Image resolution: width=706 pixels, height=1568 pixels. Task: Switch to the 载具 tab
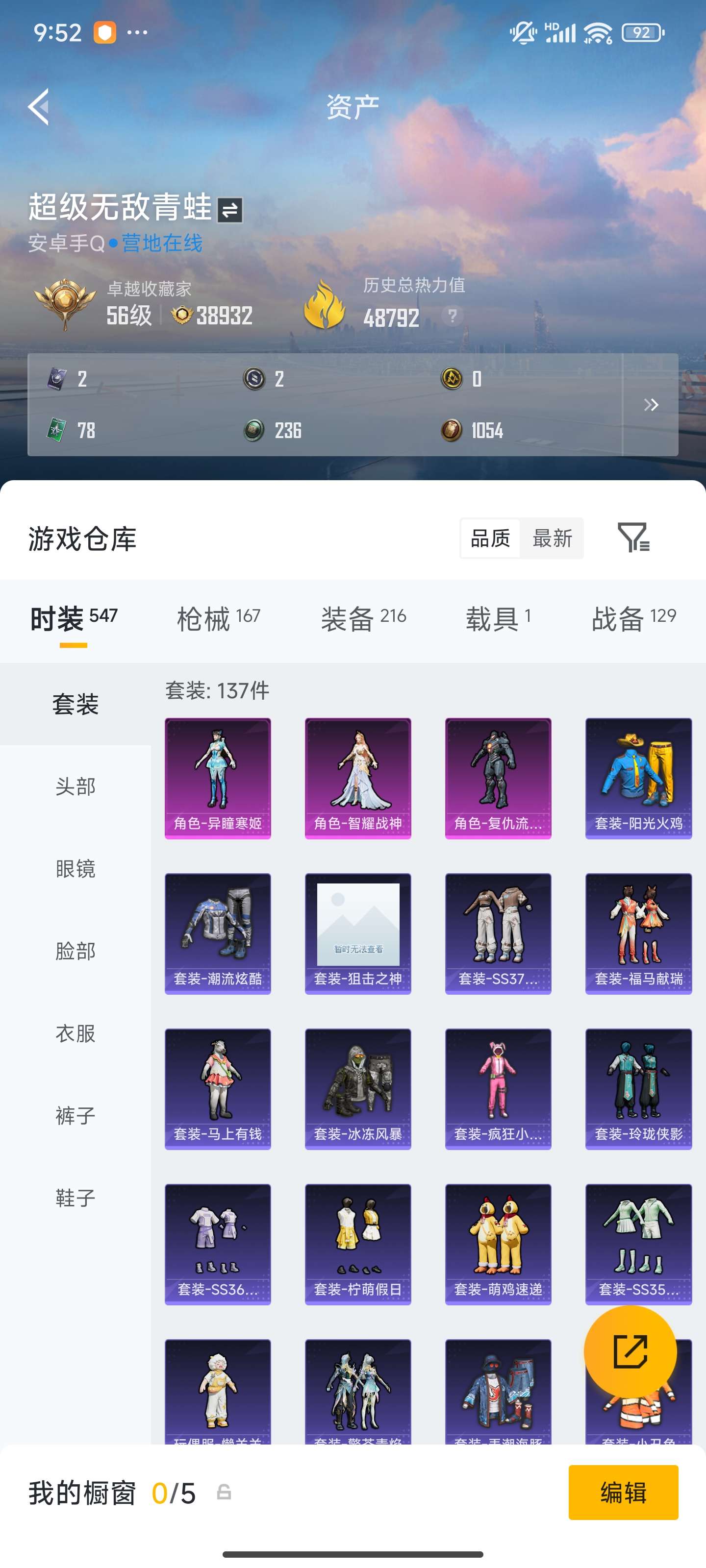(x=498, y=618)
